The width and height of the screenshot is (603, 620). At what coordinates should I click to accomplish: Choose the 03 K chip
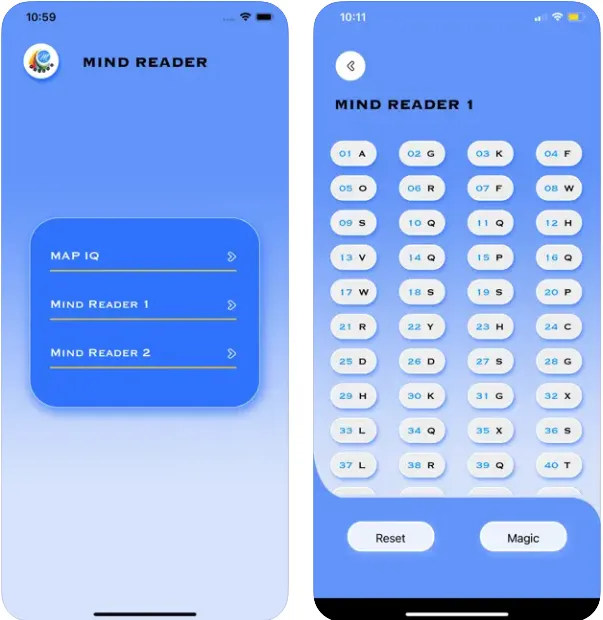click(490, 154)
